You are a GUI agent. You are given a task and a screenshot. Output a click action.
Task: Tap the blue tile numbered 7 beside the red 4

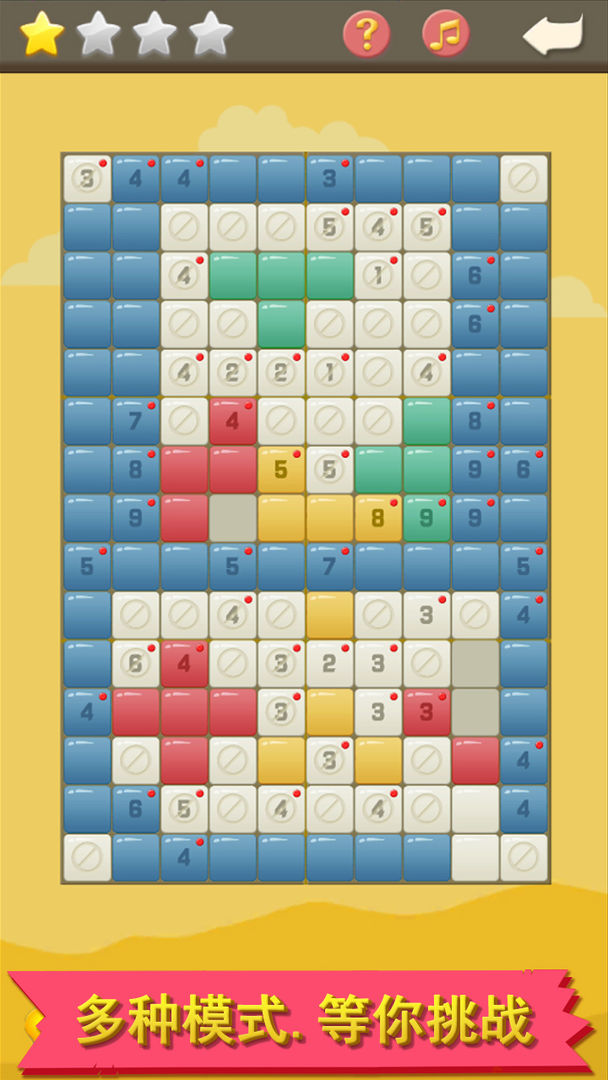pos(136,421)
